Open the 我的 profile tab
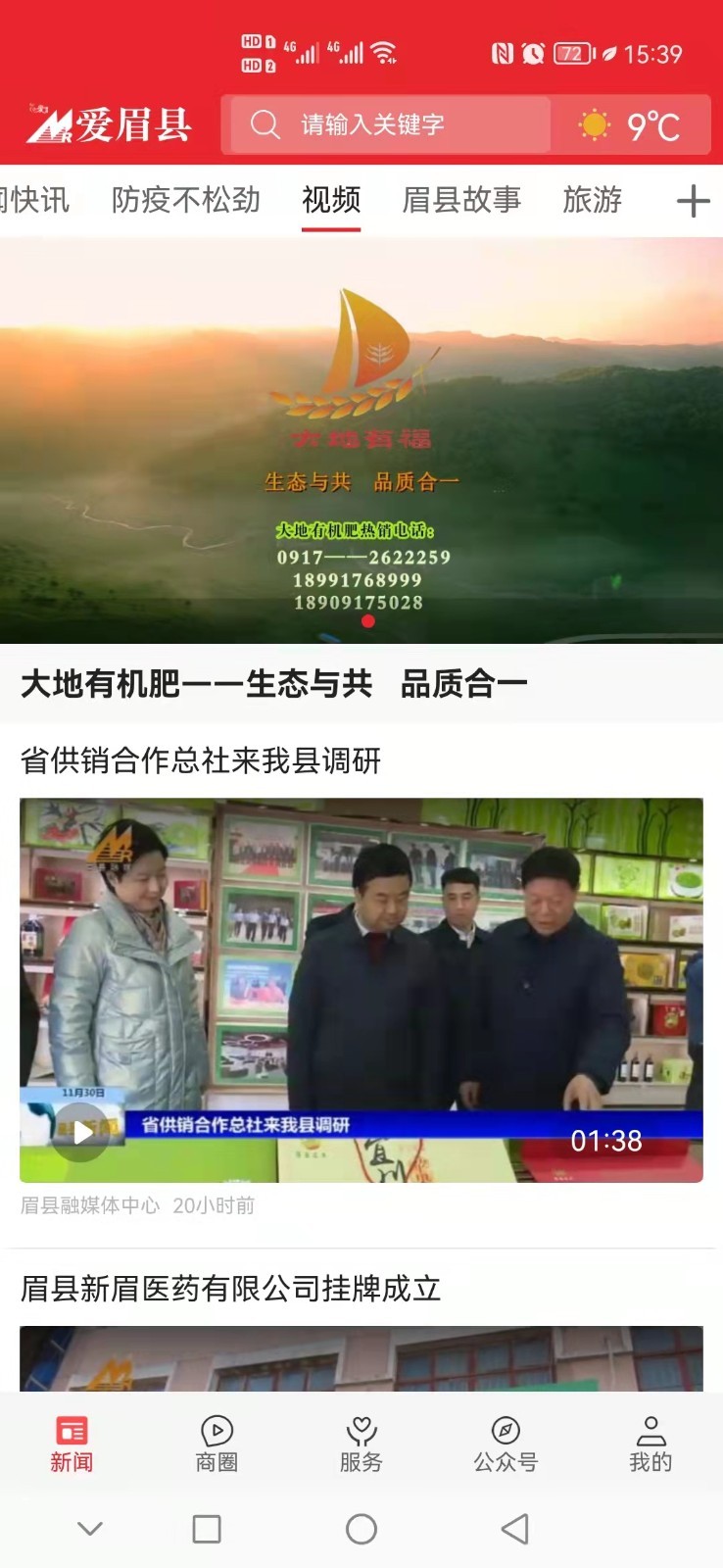Viewport: 723px width, 1568px height. (651, 1445)
